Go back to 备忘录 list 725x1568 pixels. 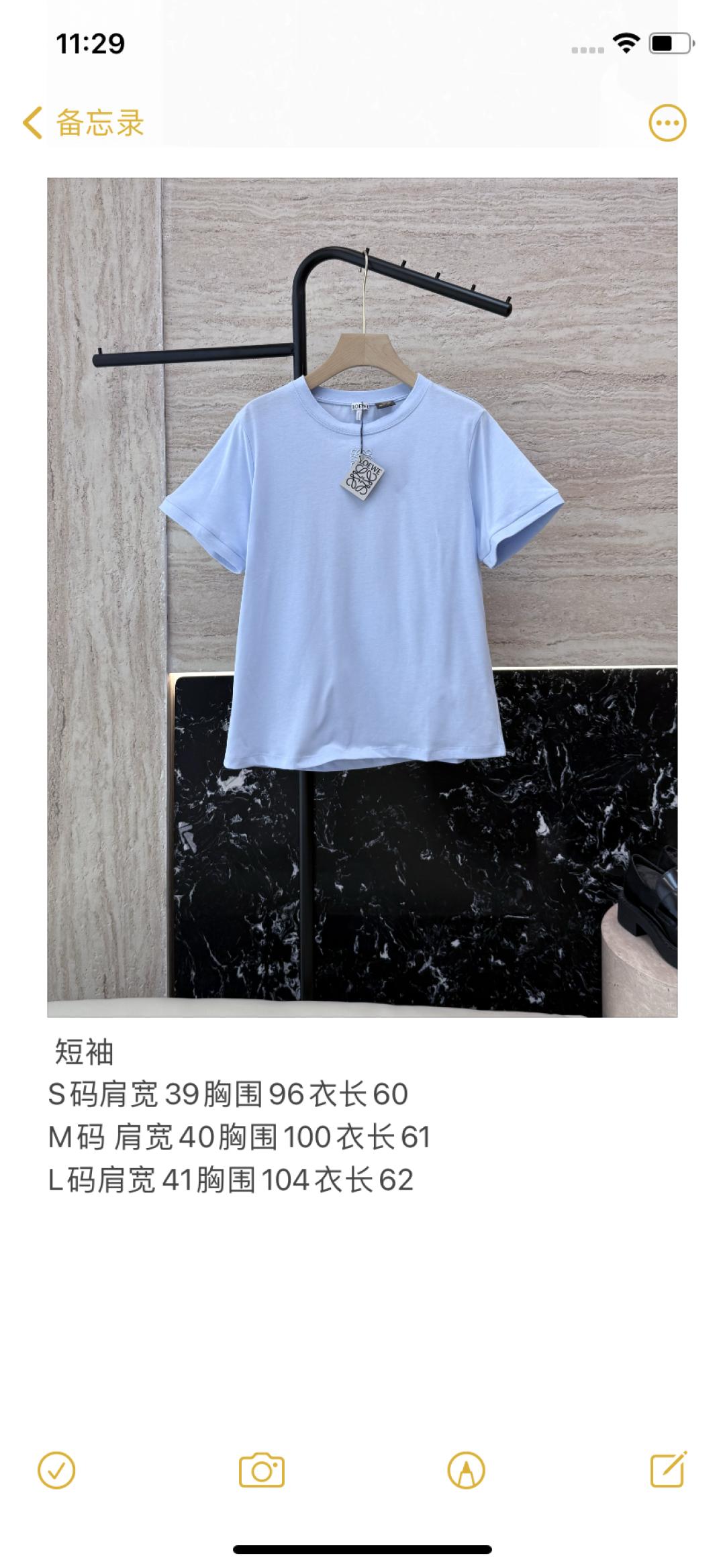pyautogui.click(x=83, y=123)
